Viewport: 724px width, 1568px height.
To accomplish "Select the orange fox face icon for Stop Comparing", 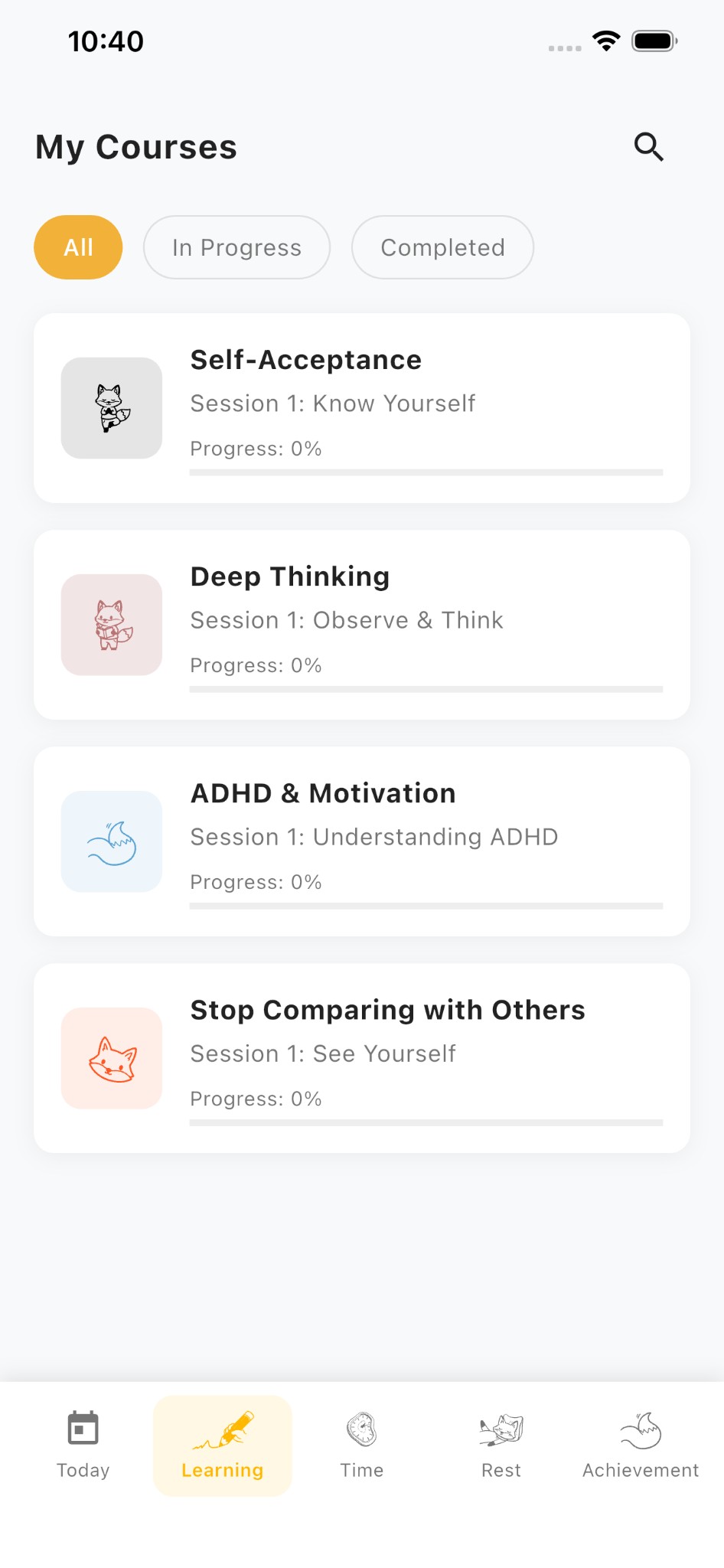I will [111, 1058].
